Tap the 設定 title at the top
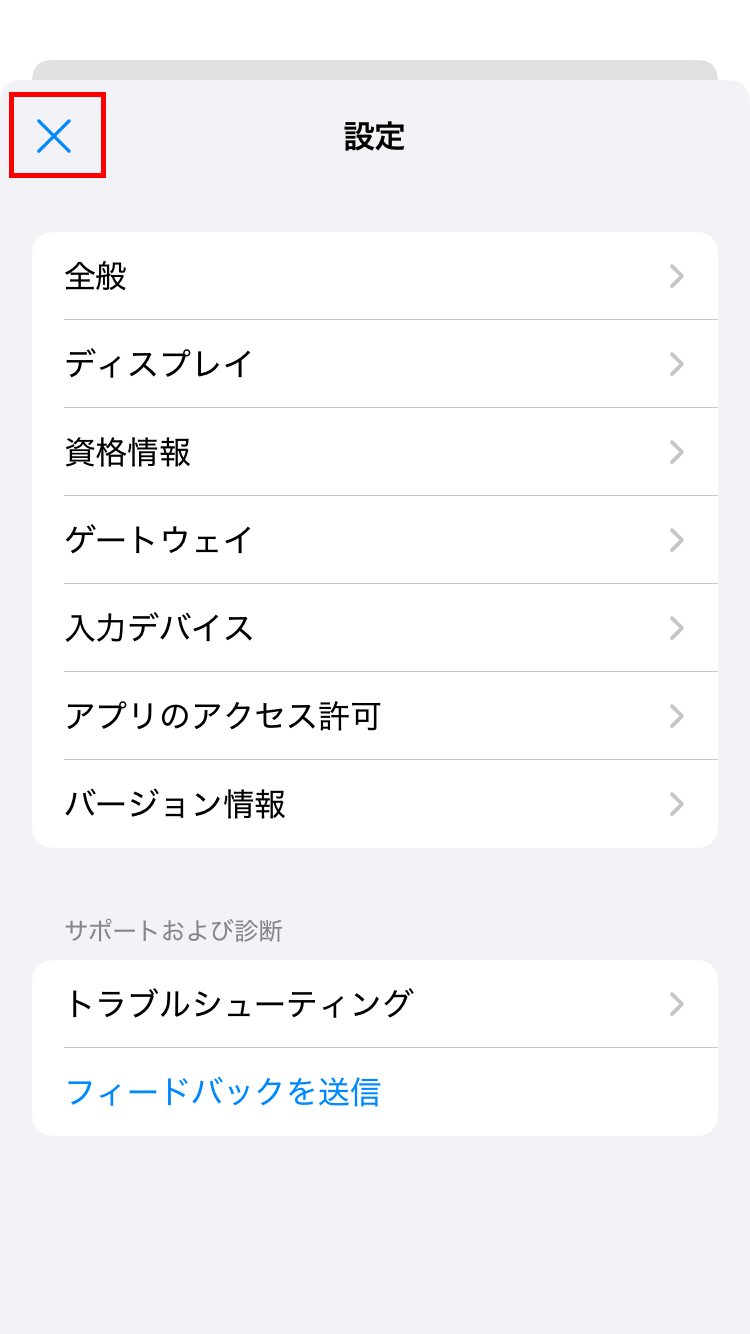Viewport: 750px width, 1334px height. pyautogui.click(x=375, y=137)
